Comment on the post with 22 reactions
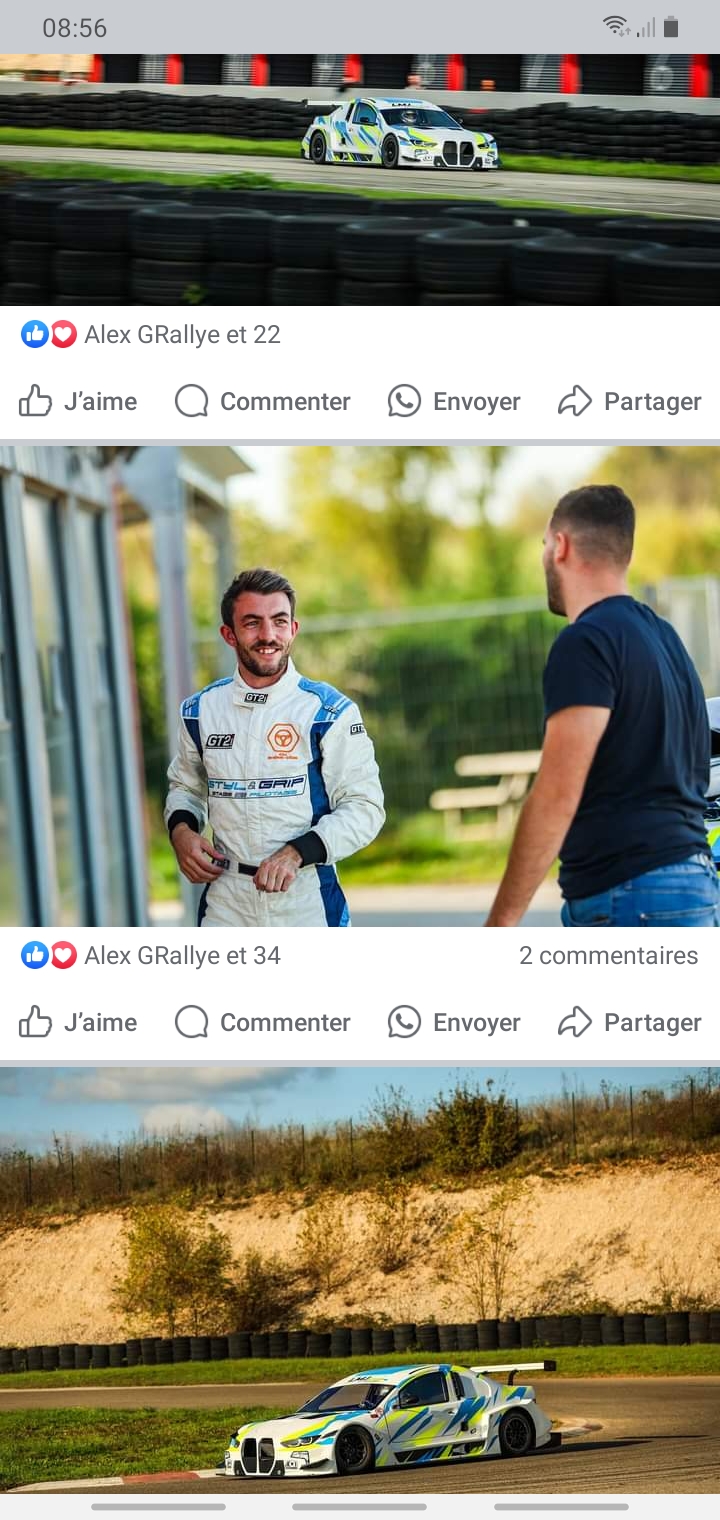The image size is (720, 1520). [263, 402]
